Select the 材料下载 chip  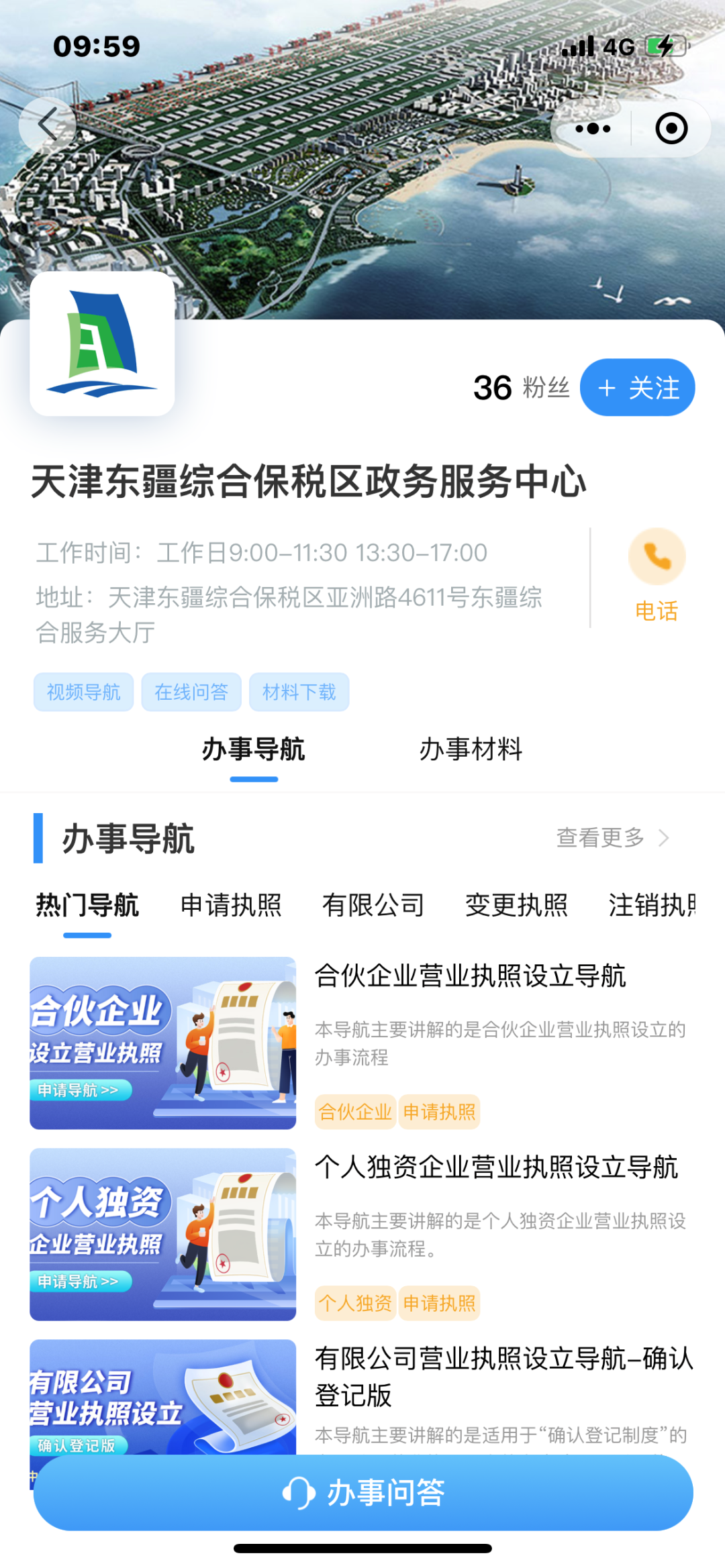tap(299, 692)
